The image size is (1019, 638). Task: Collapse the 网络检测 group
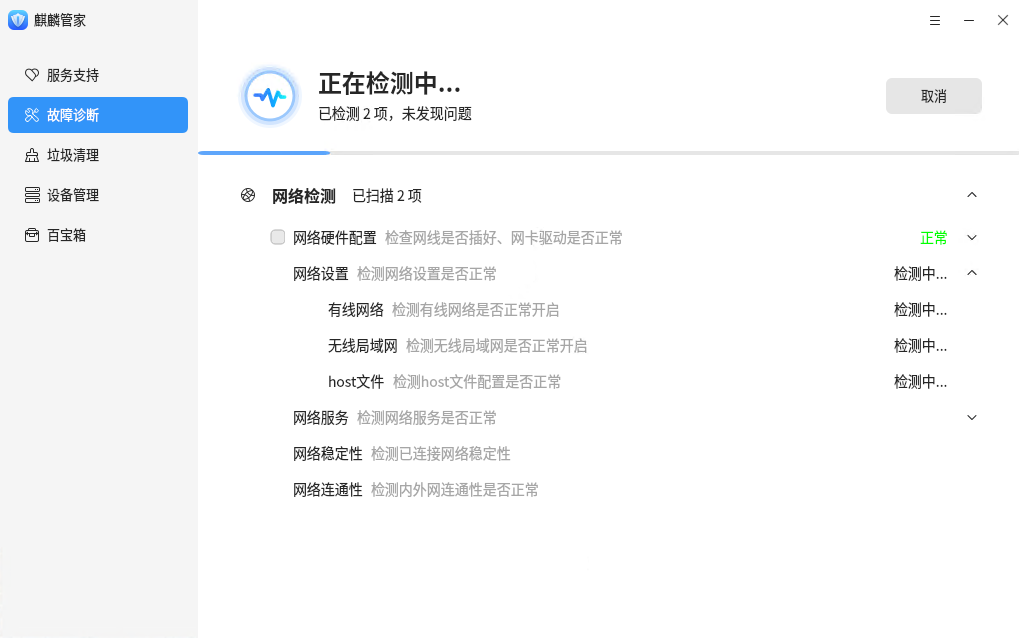coord(971,195)
